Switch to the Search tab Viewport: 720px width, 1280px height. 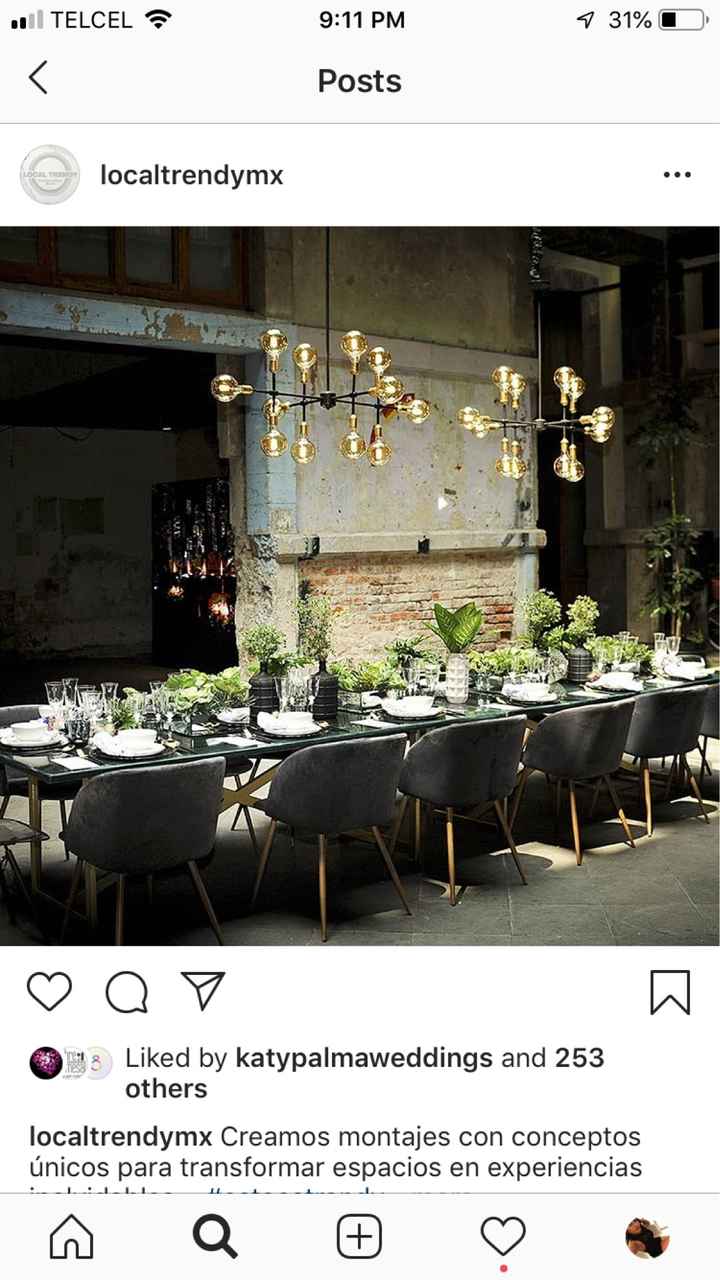point(215,1237)
